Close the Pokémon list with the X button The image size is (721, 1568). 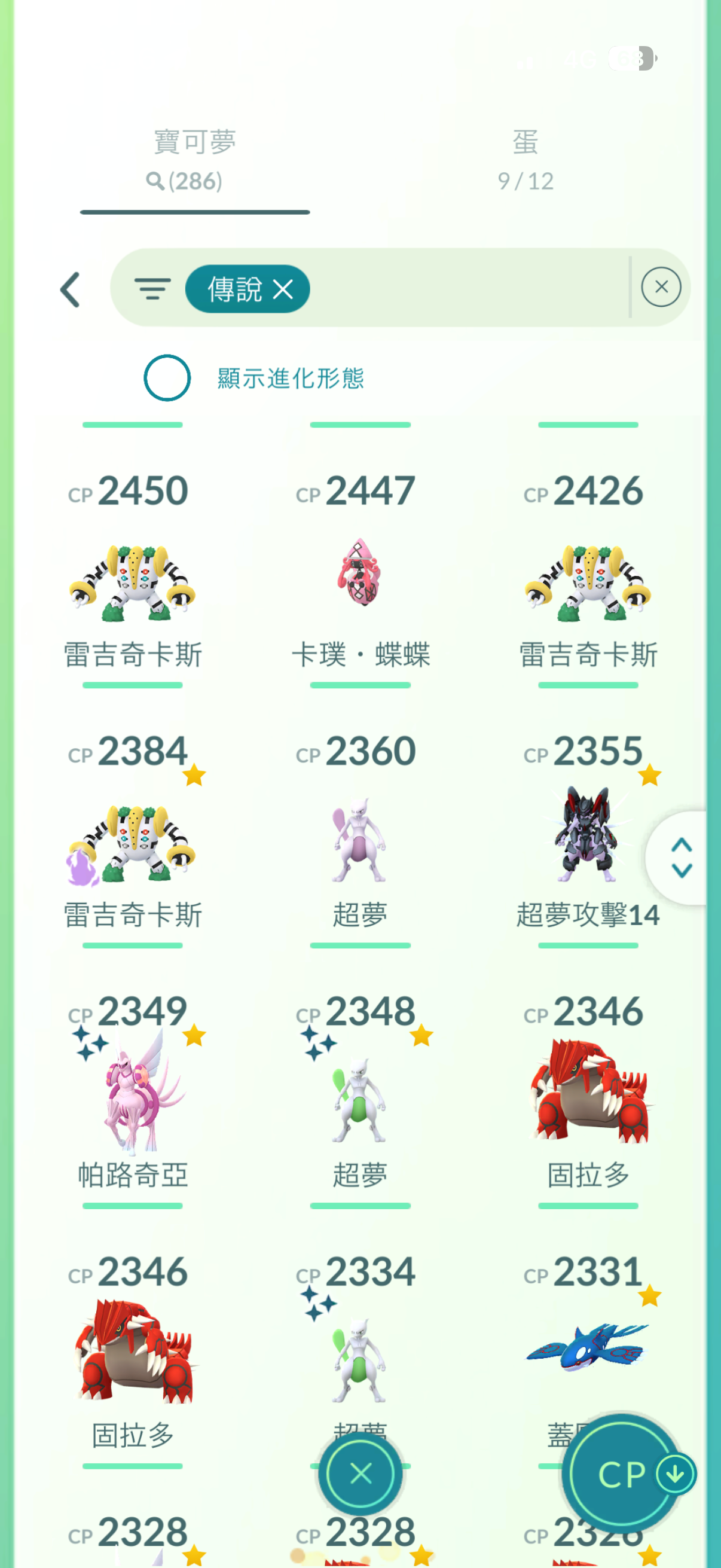tap(361, 1474)
